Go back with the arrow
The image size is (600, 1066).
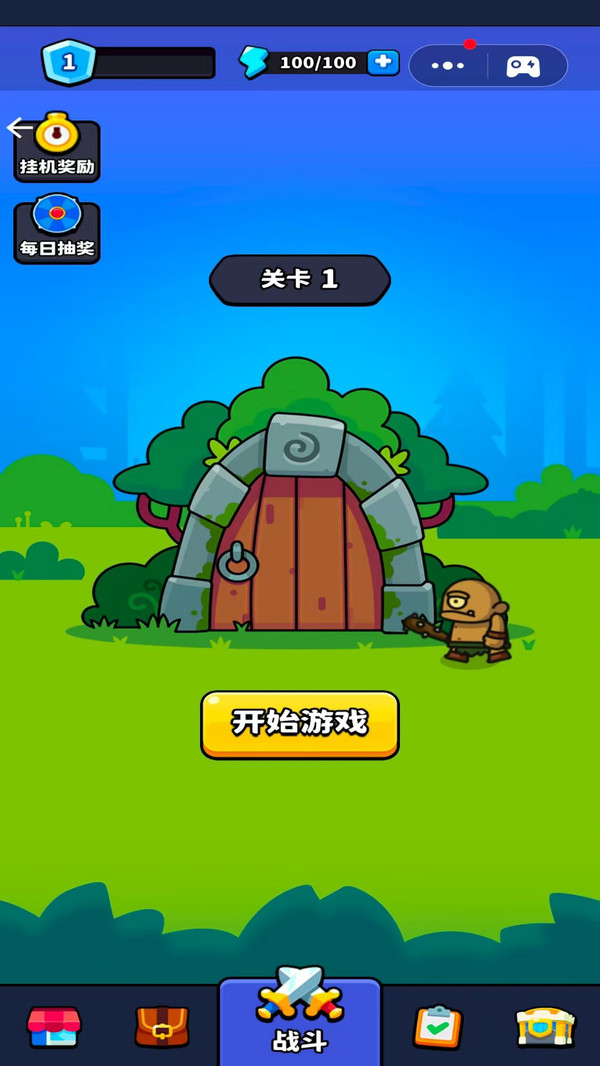pos(19,127)
